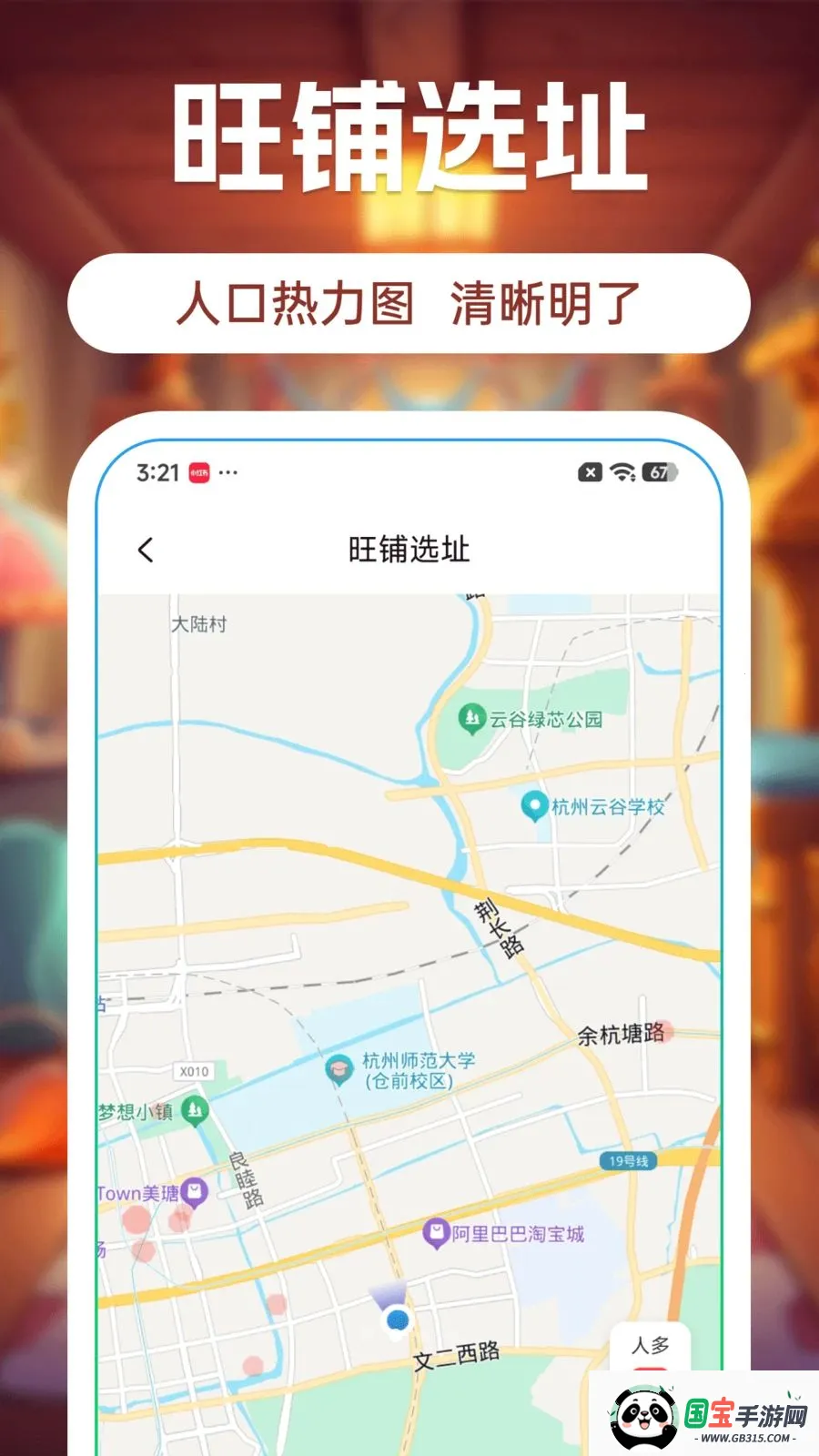This screenshot has height=1456, width=819.
Task: Select the 梦想小镇 green tree icon
Action: tap(194, 1108)
